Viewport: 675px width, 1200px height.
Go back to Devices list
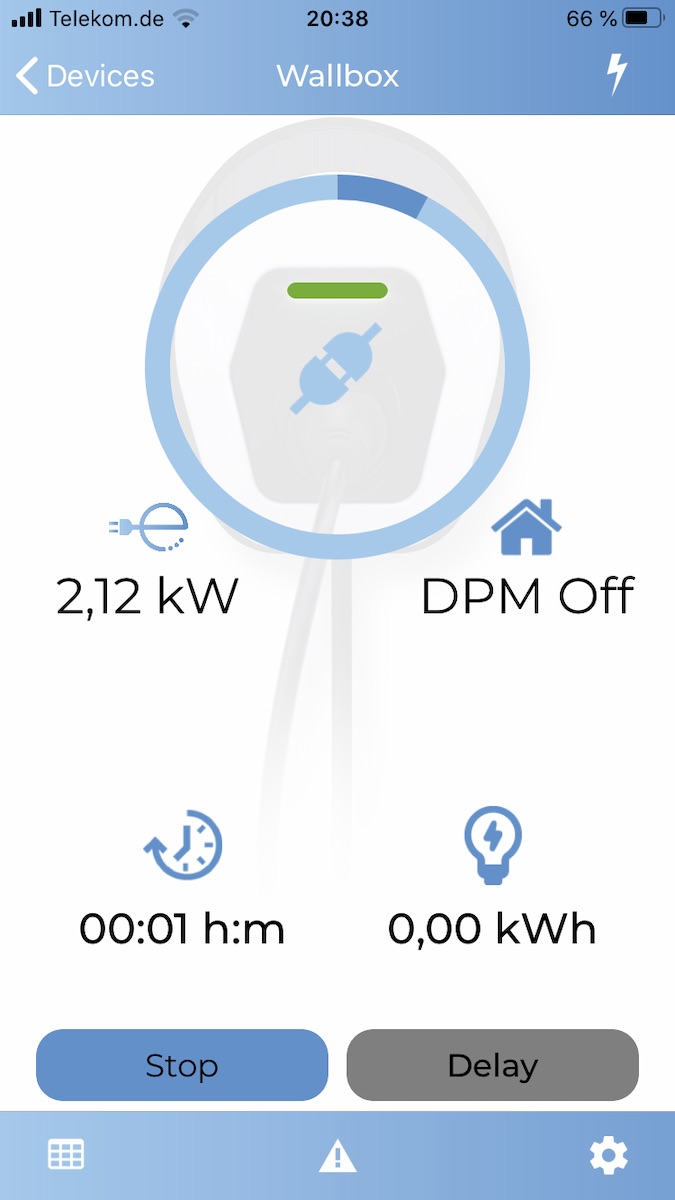[x=86, y=76]
